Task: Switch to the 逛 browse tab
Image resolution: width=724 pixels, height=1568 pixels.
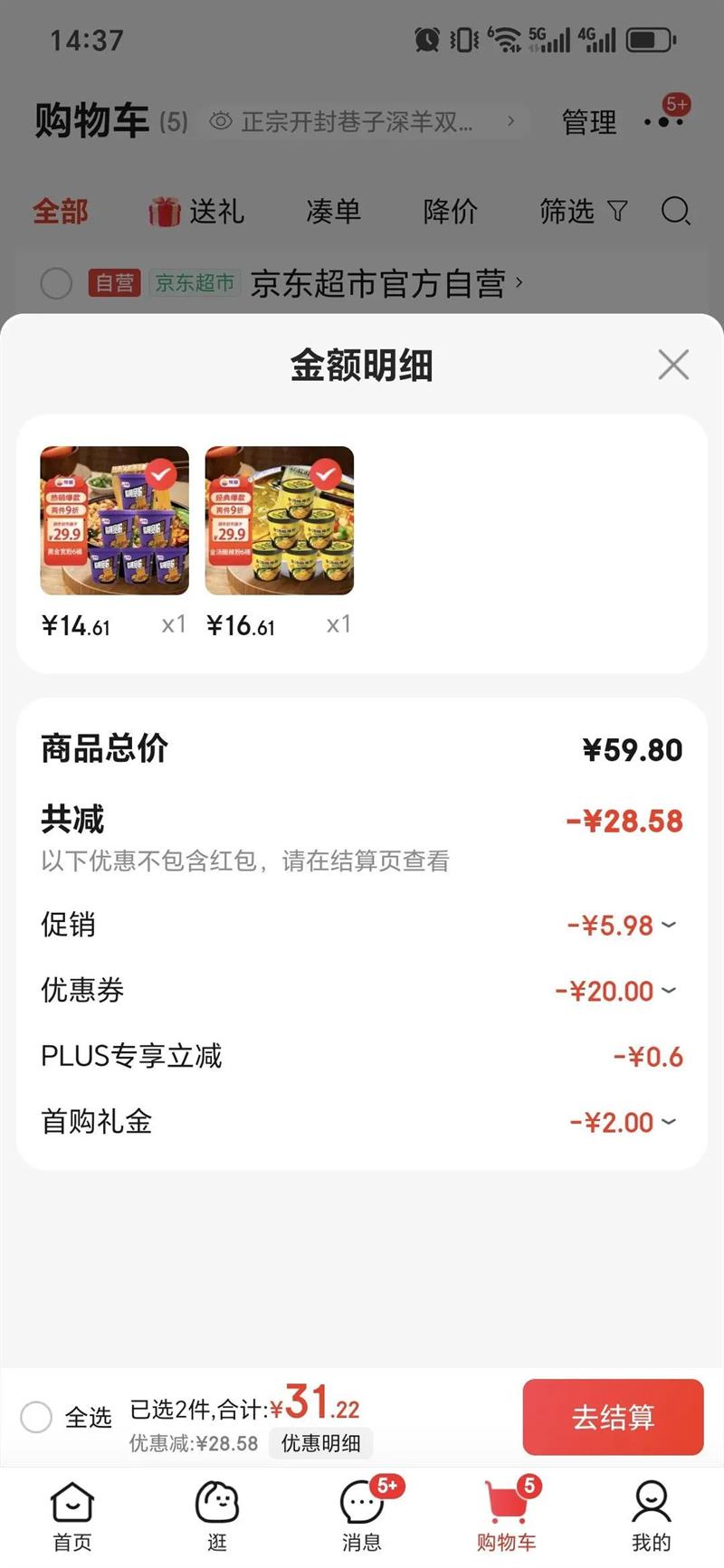Action: point(217,1516)
